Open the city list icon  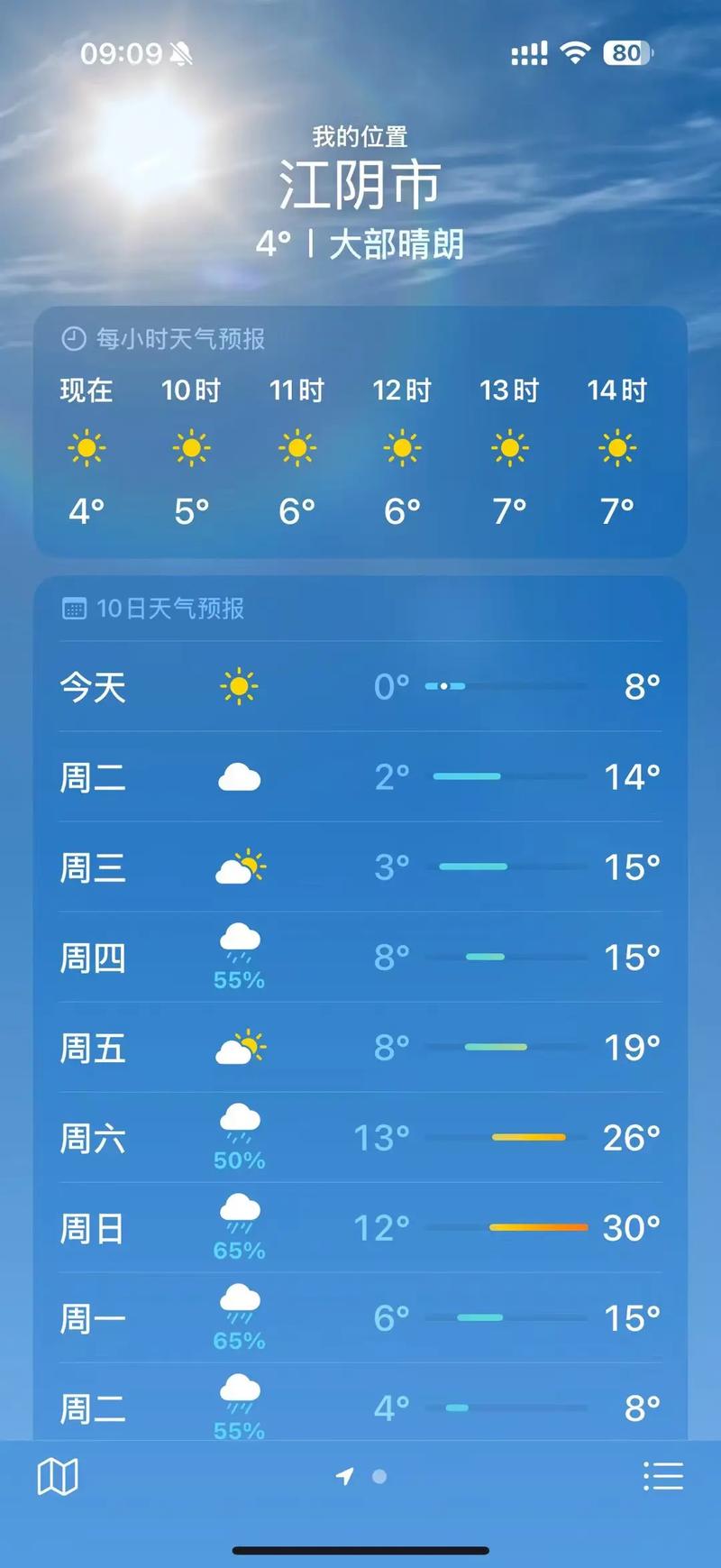coord(662,1476)
